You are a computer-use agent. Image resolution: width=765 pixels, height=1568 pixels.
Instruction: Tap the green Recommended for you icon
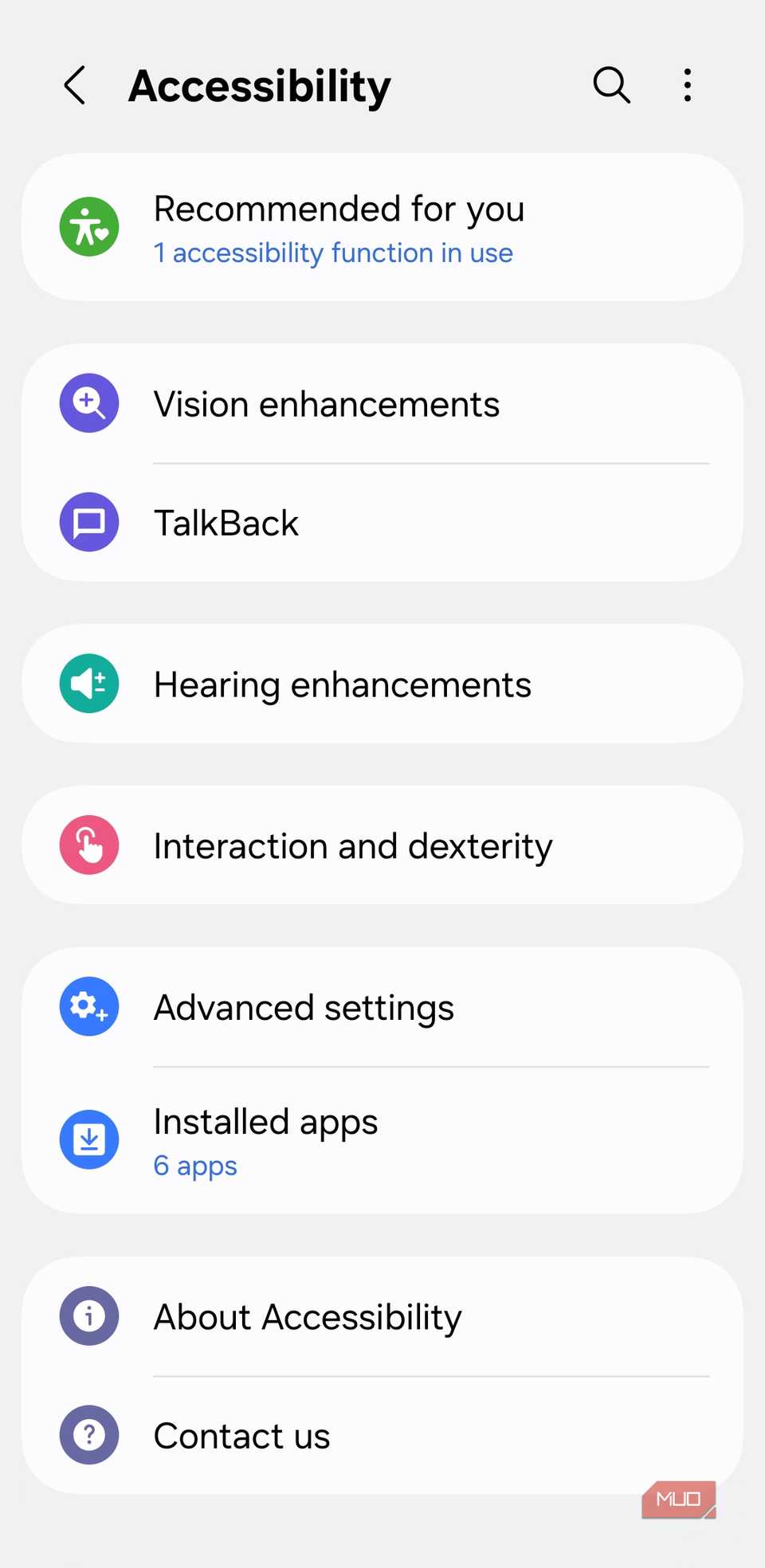point(88,226)
